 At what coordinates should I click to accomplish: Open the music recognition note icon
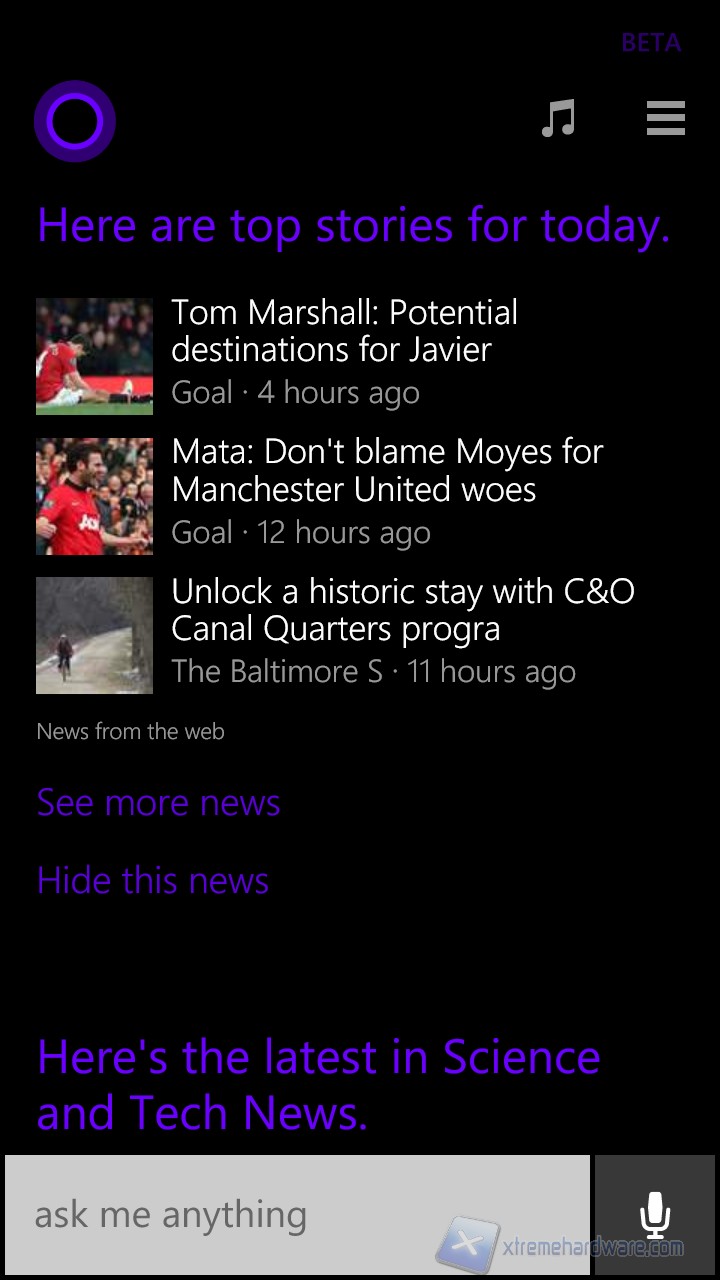[x=558, y=119]
